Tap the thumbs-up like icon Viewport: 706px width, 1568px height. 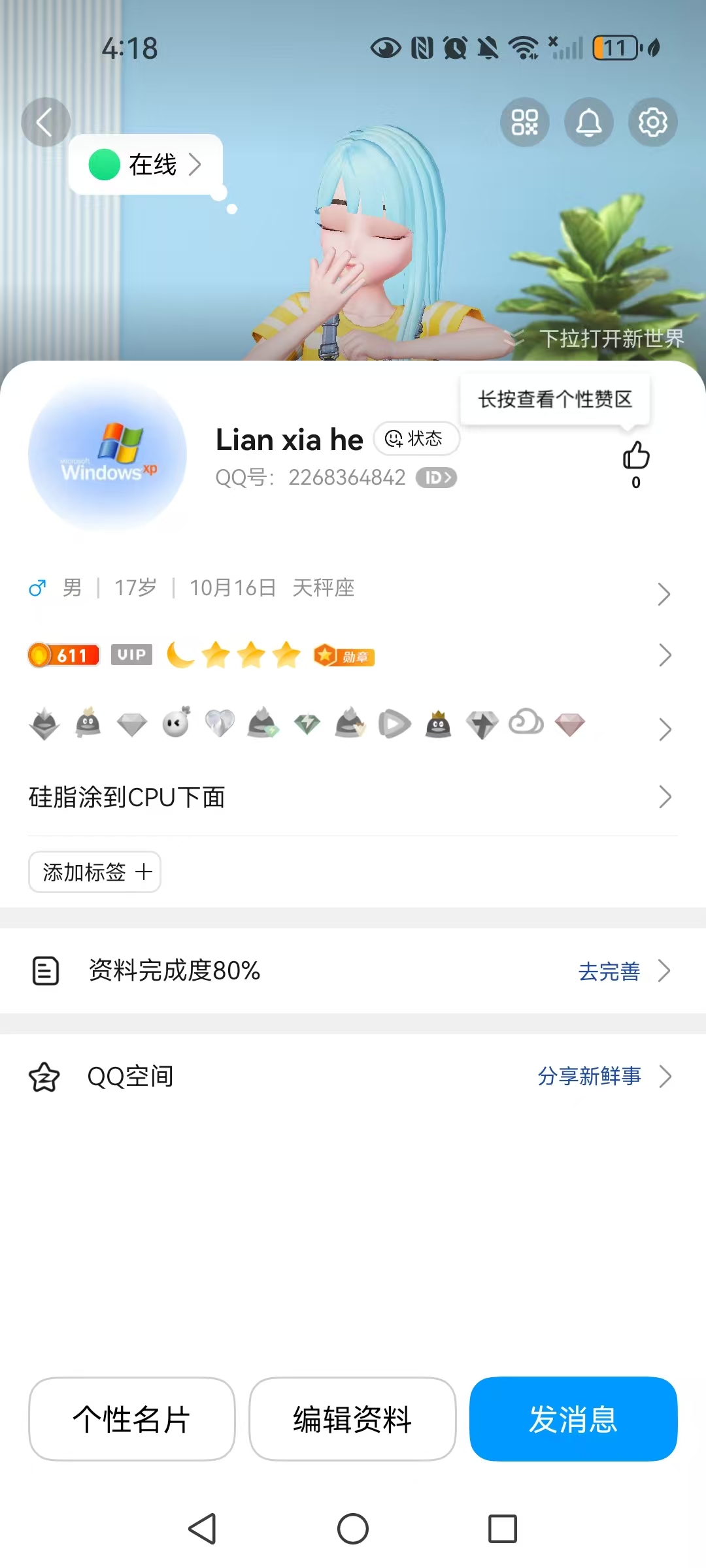(635, 456)
